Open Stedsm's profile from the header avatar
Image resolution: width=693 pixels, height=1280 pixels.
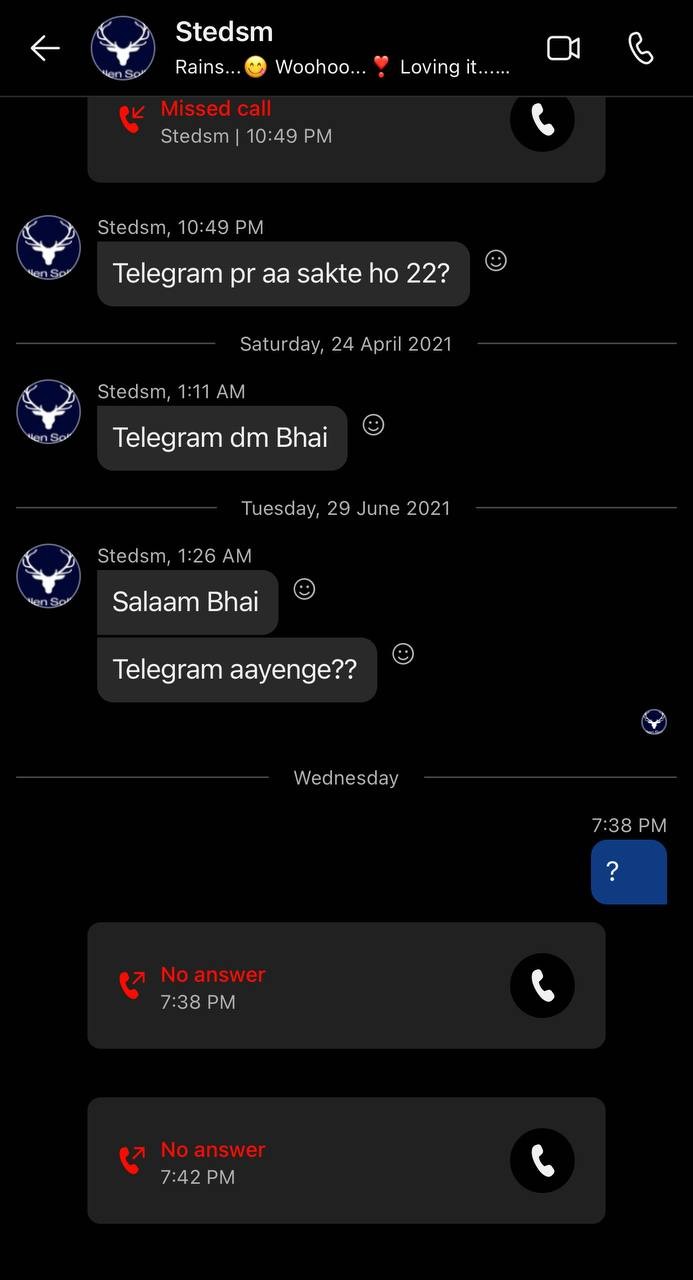(123, 48)
